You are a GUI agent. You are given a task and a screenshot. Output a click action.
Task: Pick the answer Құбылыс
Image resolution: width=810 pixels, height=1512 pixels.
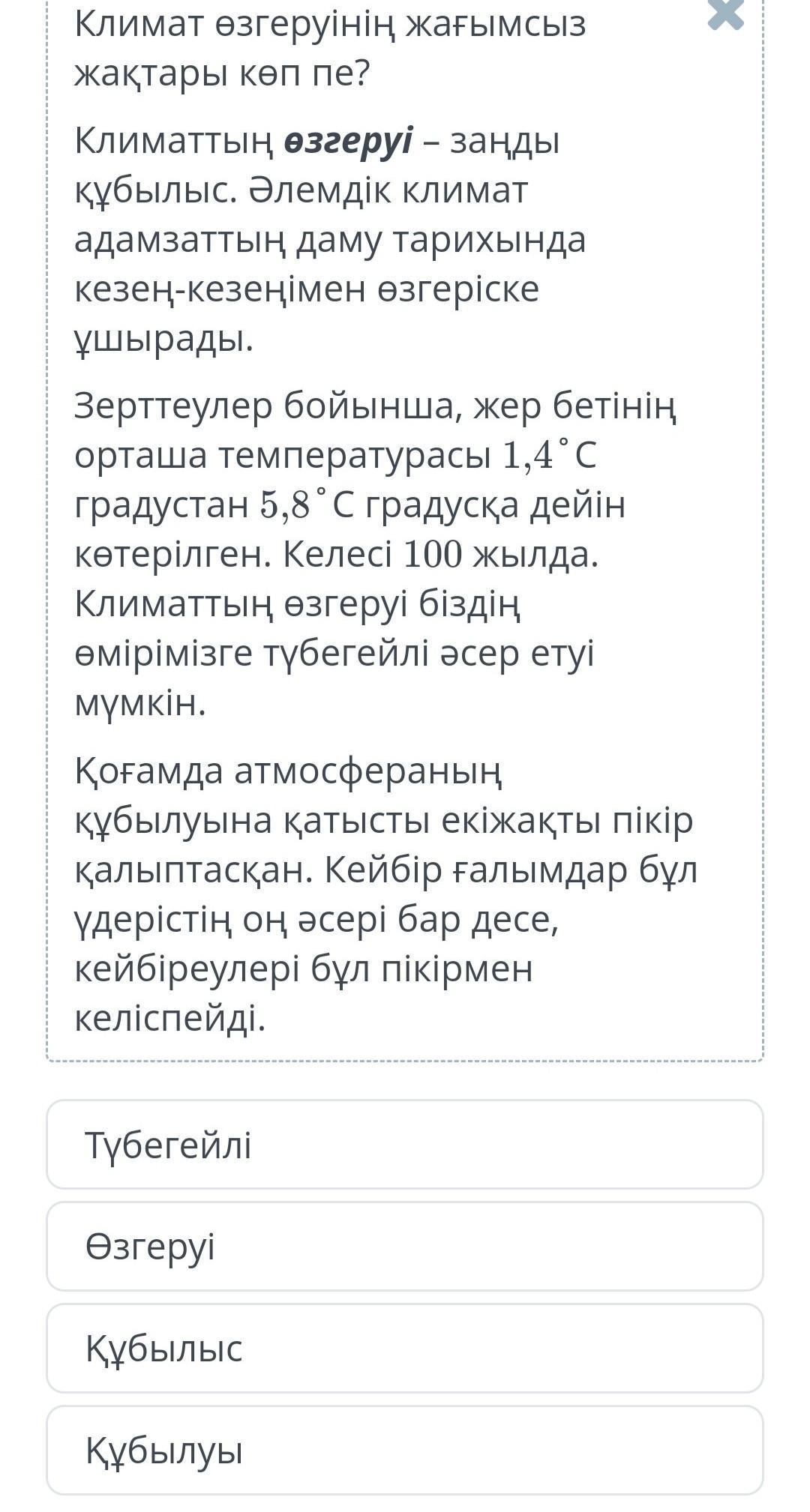tap(405, 1349)
